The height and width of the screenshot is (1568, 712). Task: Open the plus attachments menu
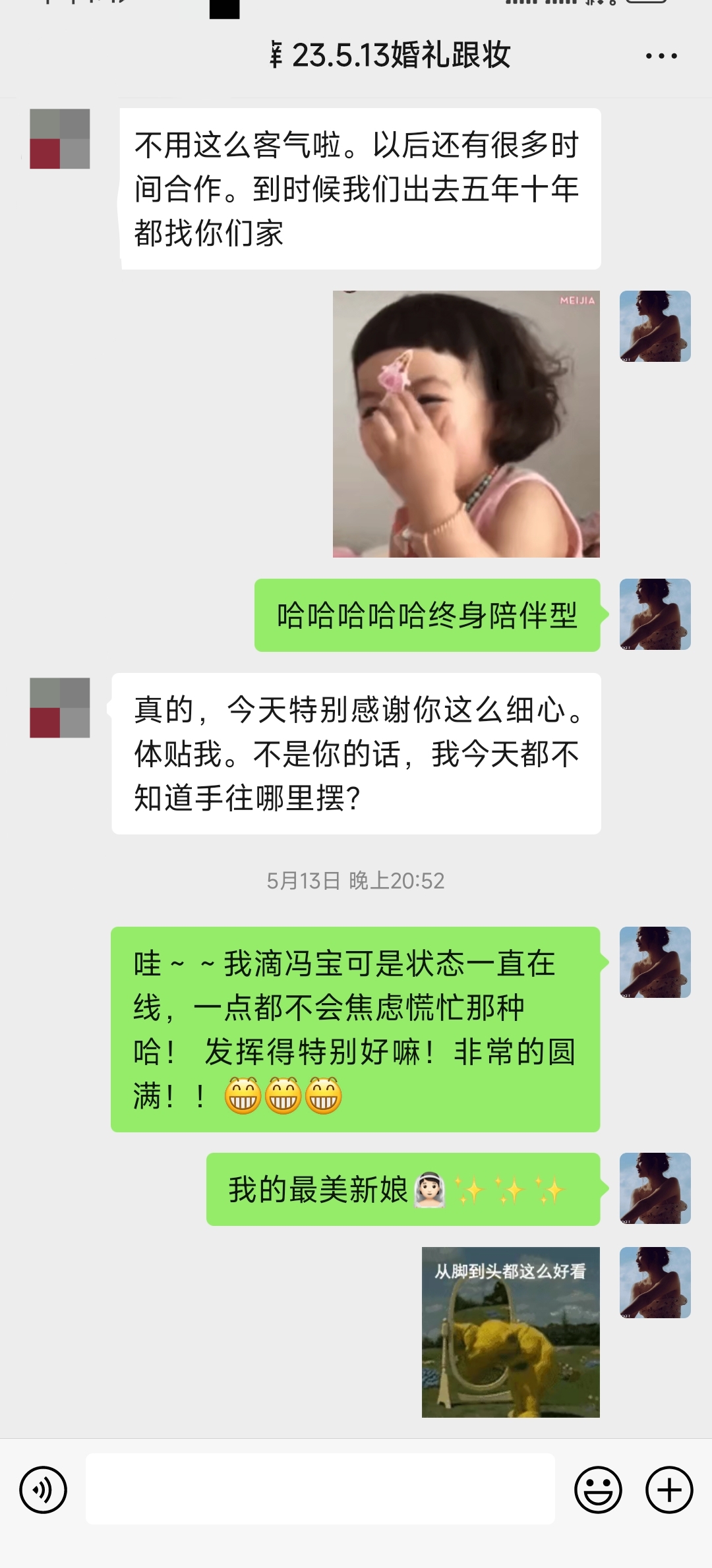click(x=669, y=1490)
